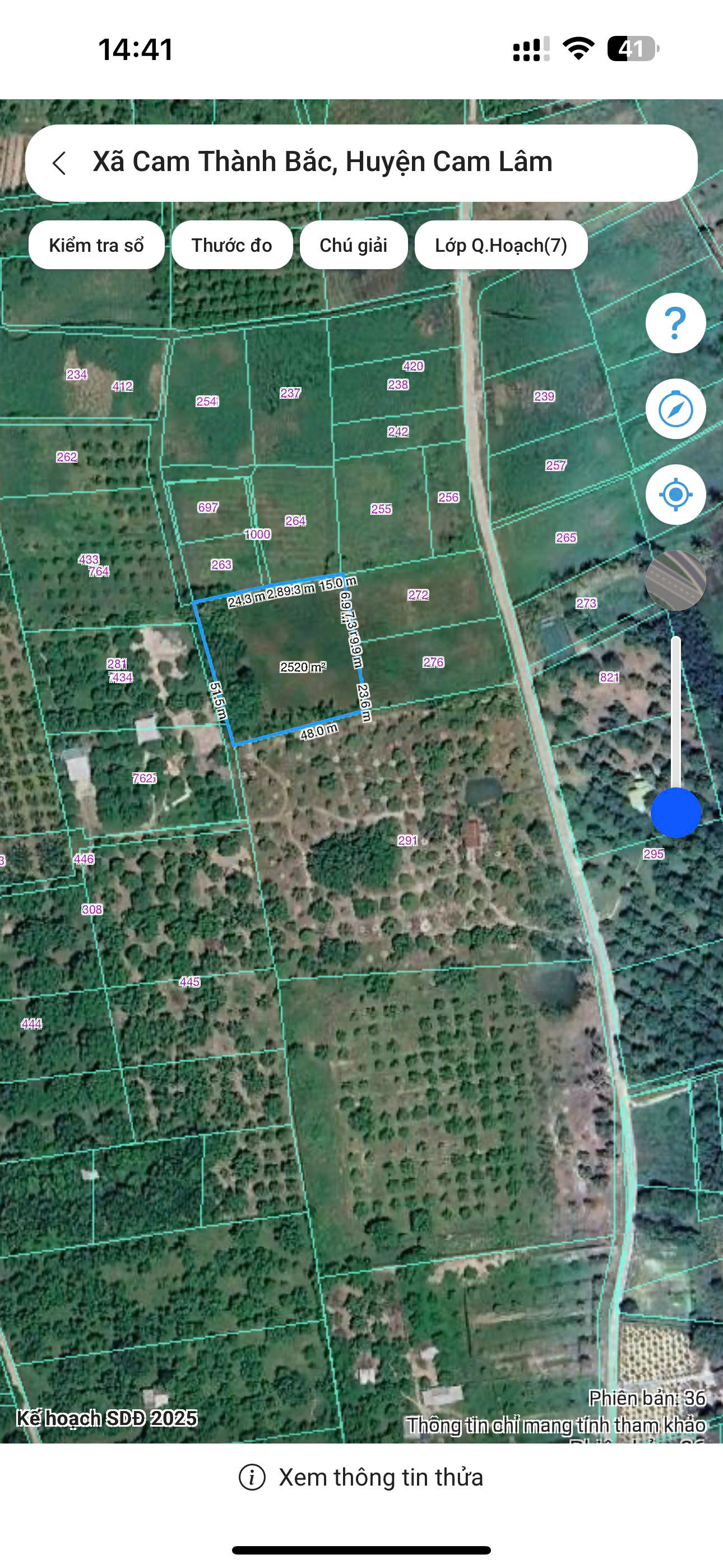
Task: Open the Chú giải legend
Action: click(354, 245)
